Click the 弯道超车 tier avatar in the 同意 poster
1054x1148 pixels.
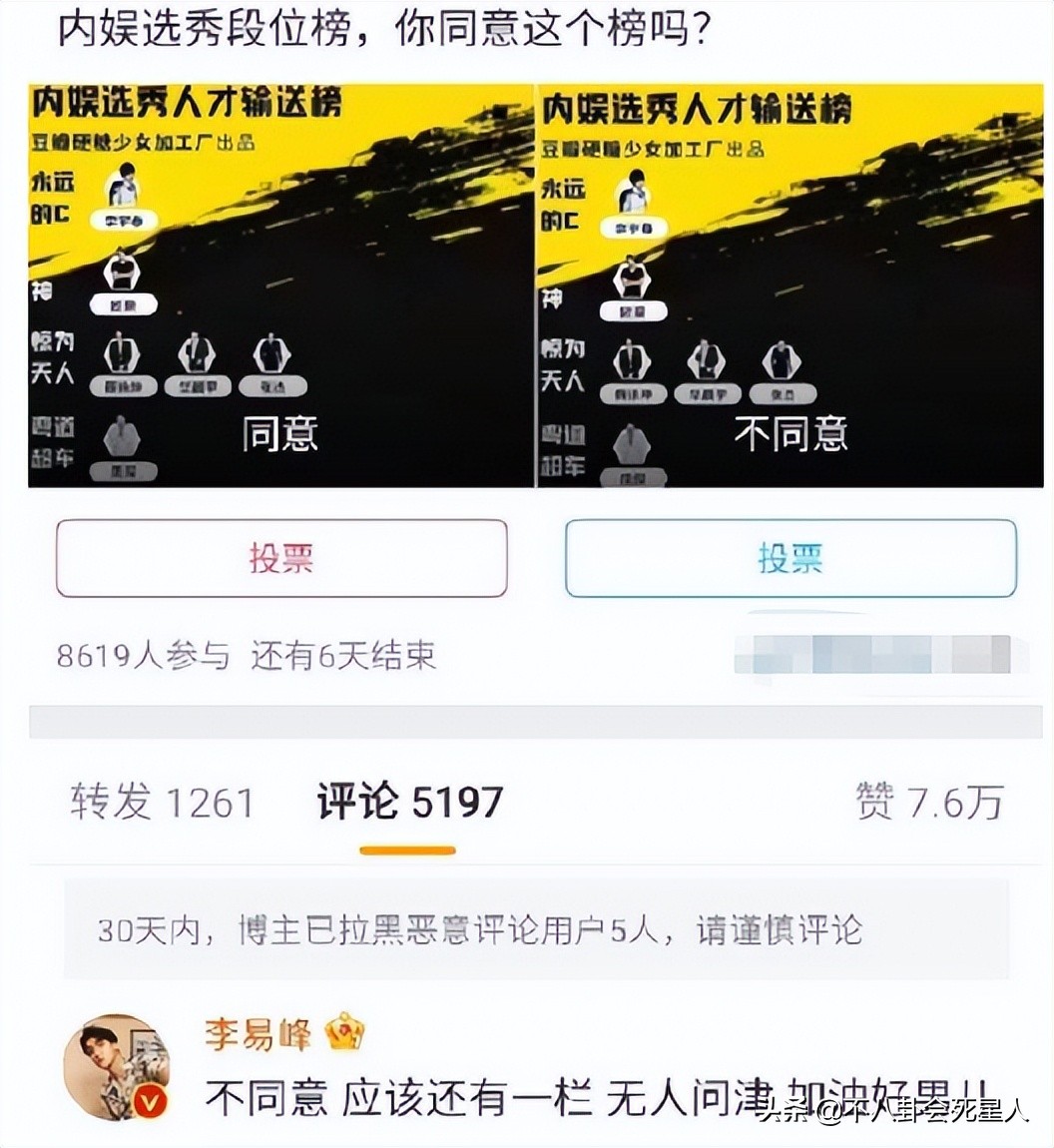click(x=122, y=439)
